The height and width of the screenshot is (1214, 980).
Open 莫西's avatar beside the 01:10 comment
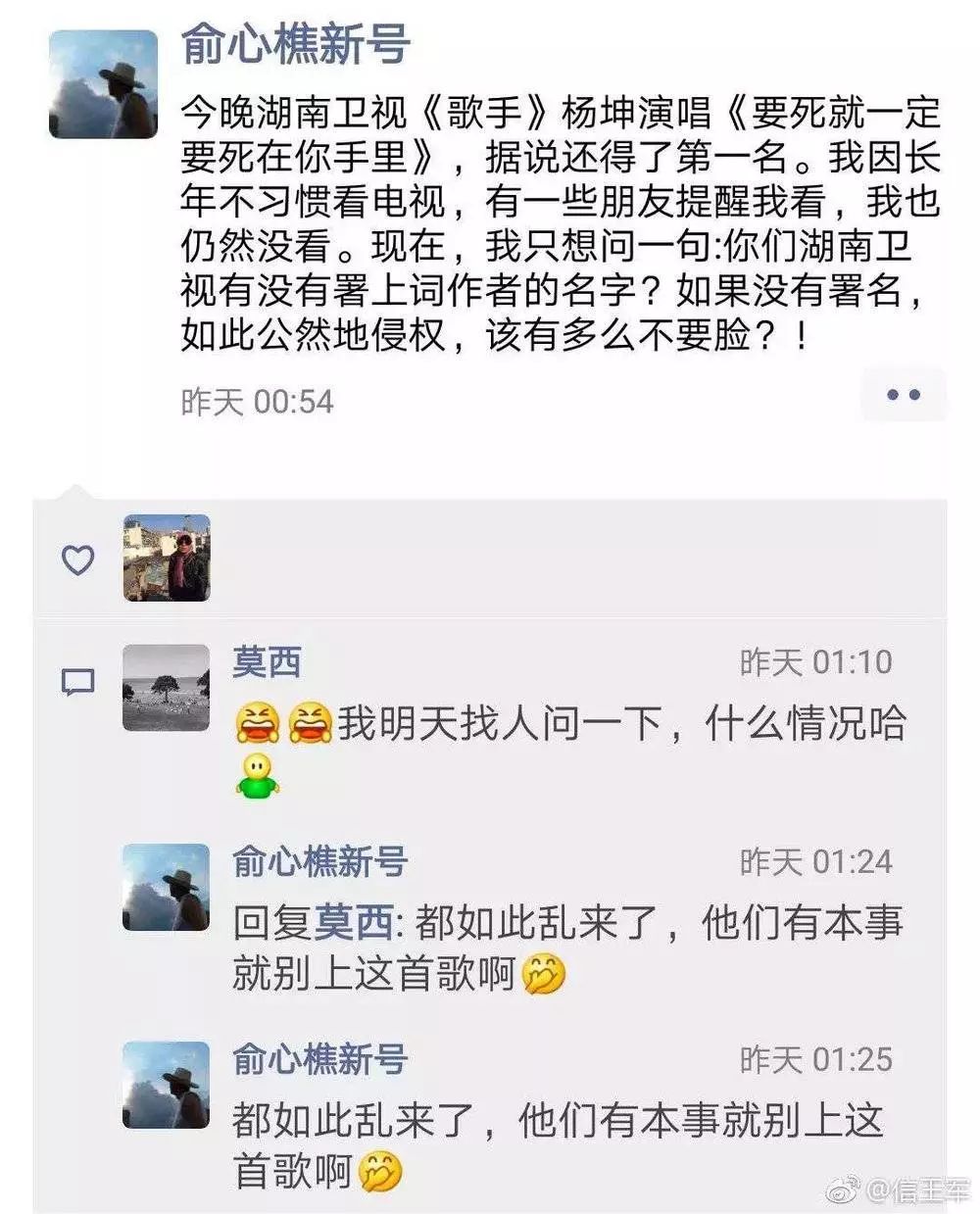(x=166, y=688)
